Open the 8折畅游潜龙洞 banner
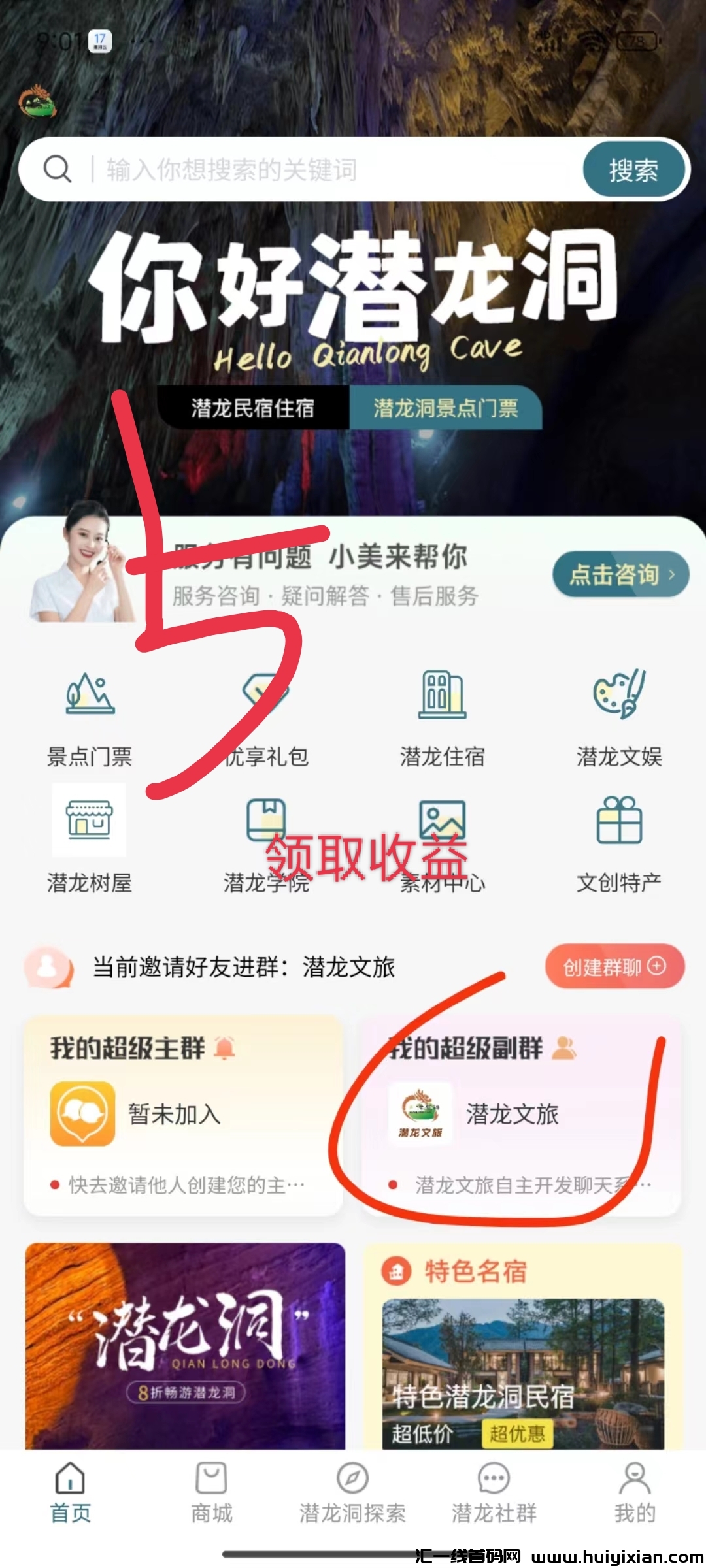Image resolution: width=706 pixels, height=1568 pixels. pos(185,1346)
